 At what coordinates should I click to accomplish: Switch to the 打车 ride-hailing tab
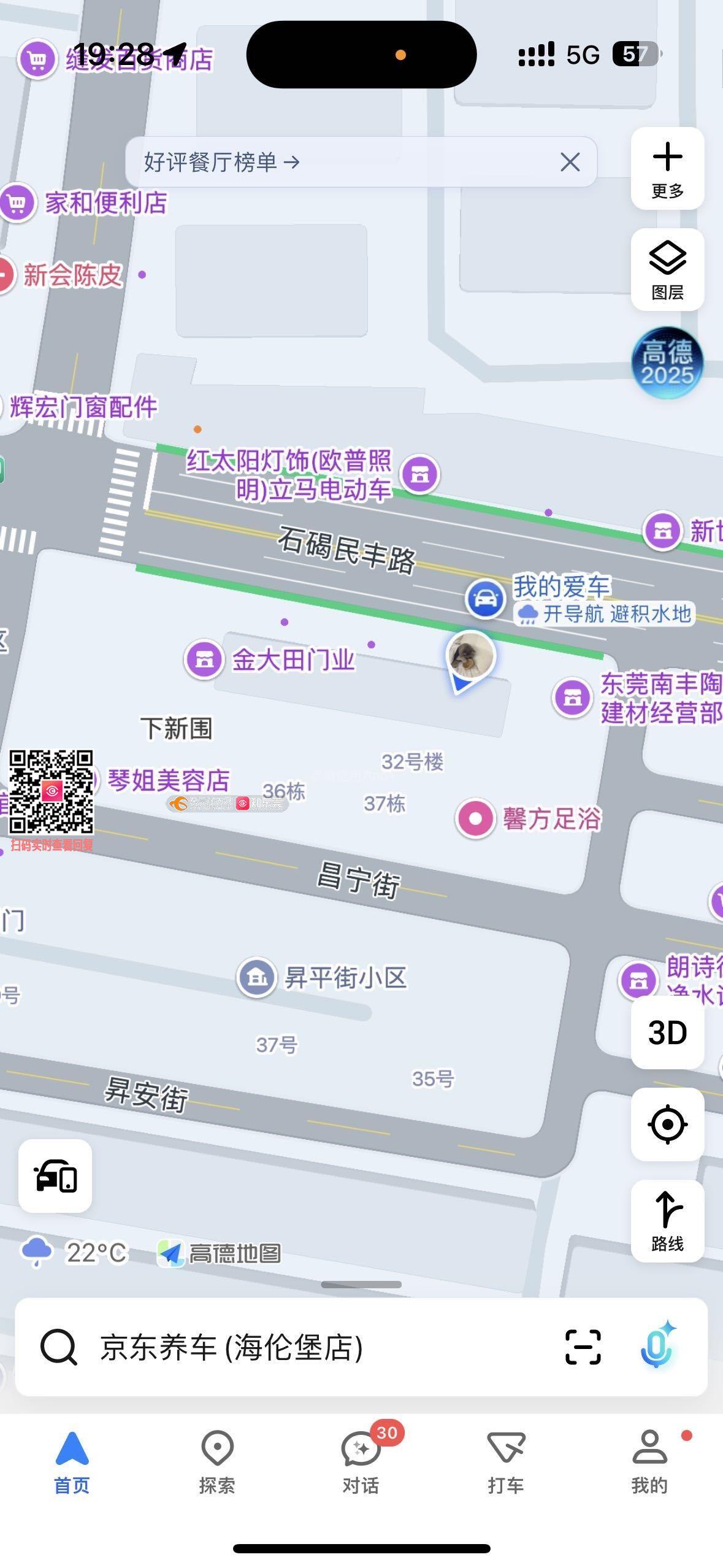pyautogui.click(x=506, y=1462)
